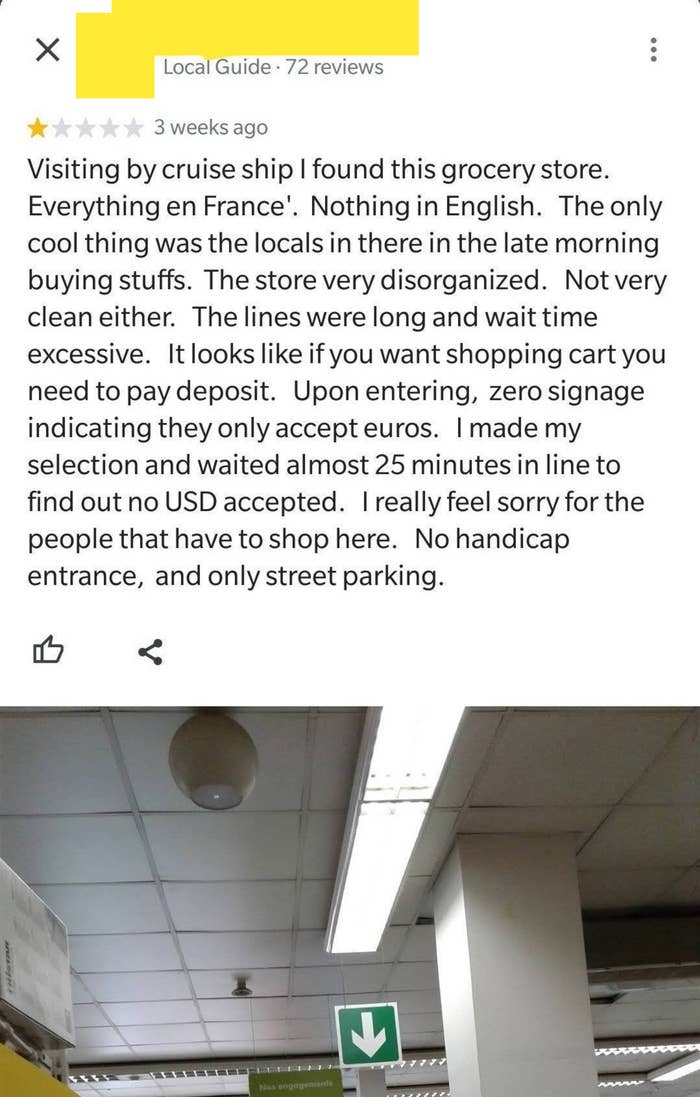
Task: Open the reviewer's store photo
Action: (350, 900)
